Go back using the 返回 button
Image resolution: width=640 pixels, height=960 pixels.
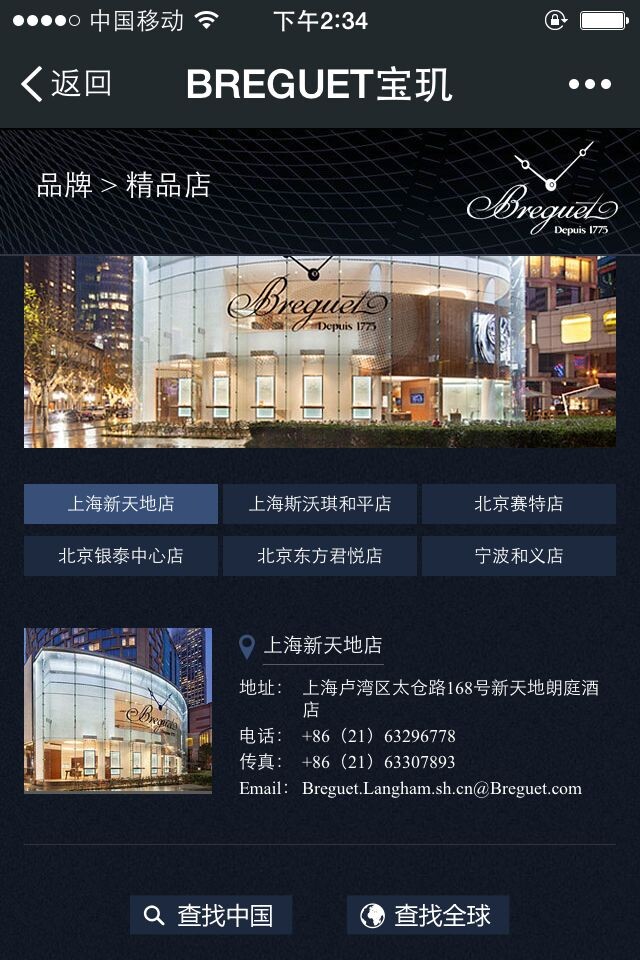[x=66, y=84]
